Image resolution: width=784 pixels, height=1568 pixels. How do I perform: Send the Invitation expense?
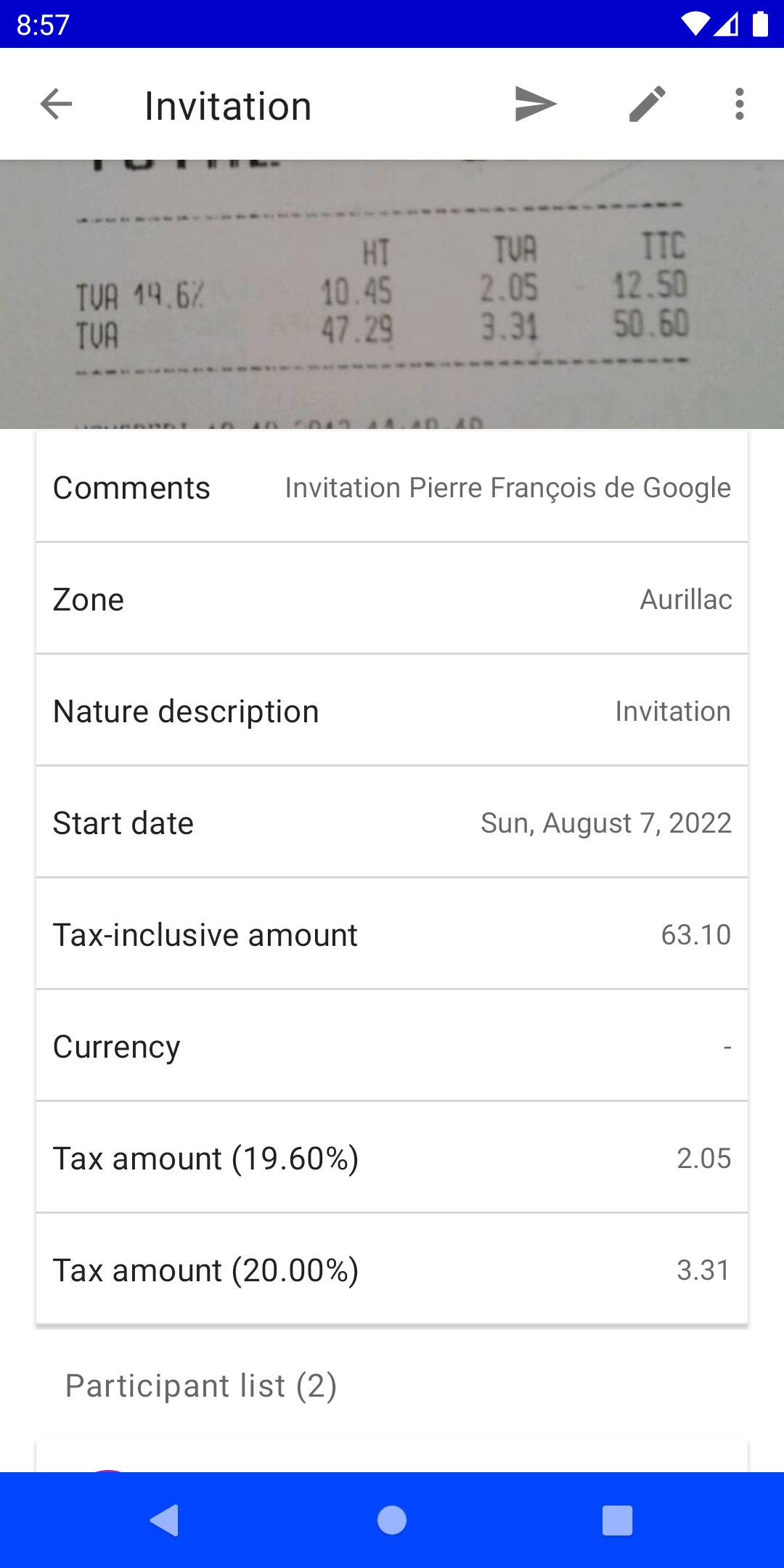click(x=536, y=104)
